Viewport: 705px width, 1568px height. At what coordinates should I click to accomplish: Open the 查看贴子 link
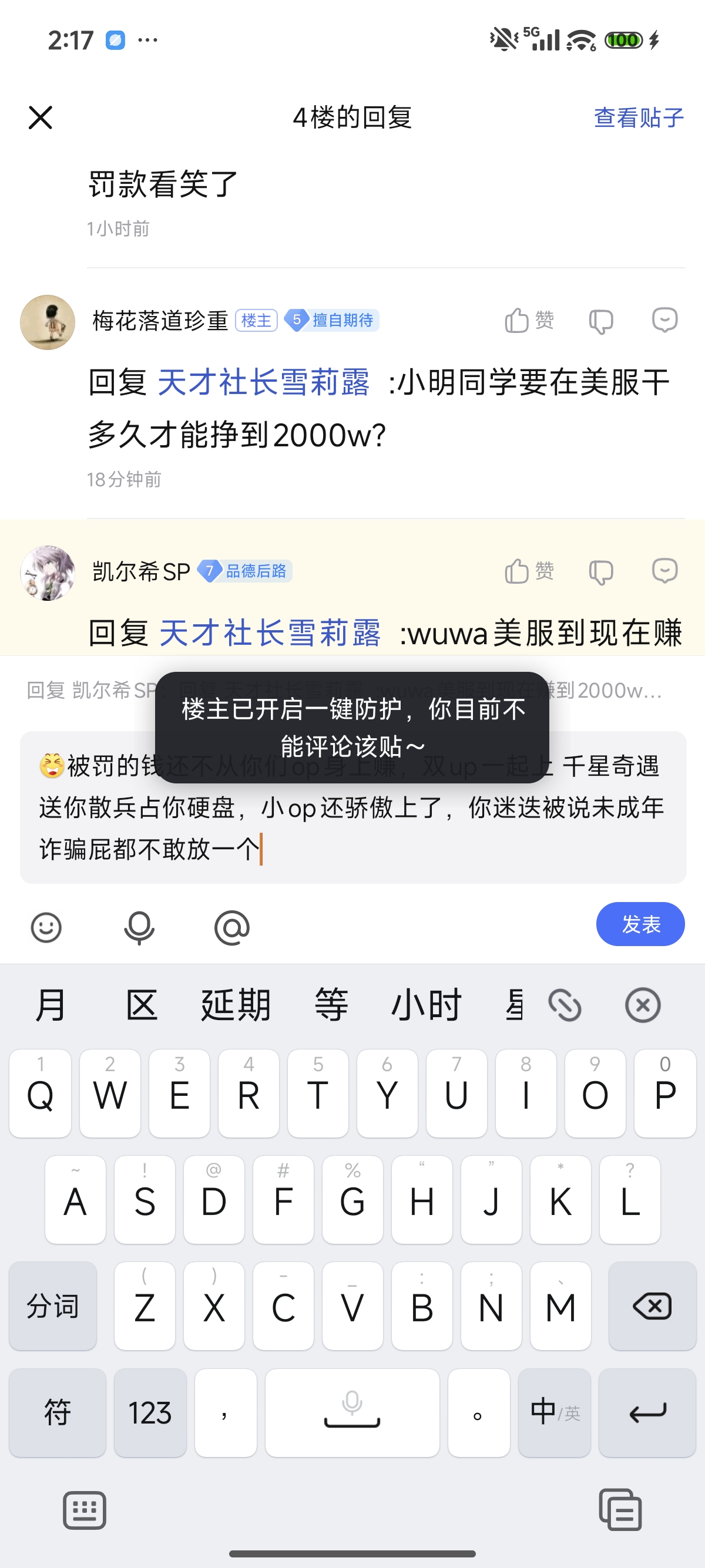click(638, 117)
